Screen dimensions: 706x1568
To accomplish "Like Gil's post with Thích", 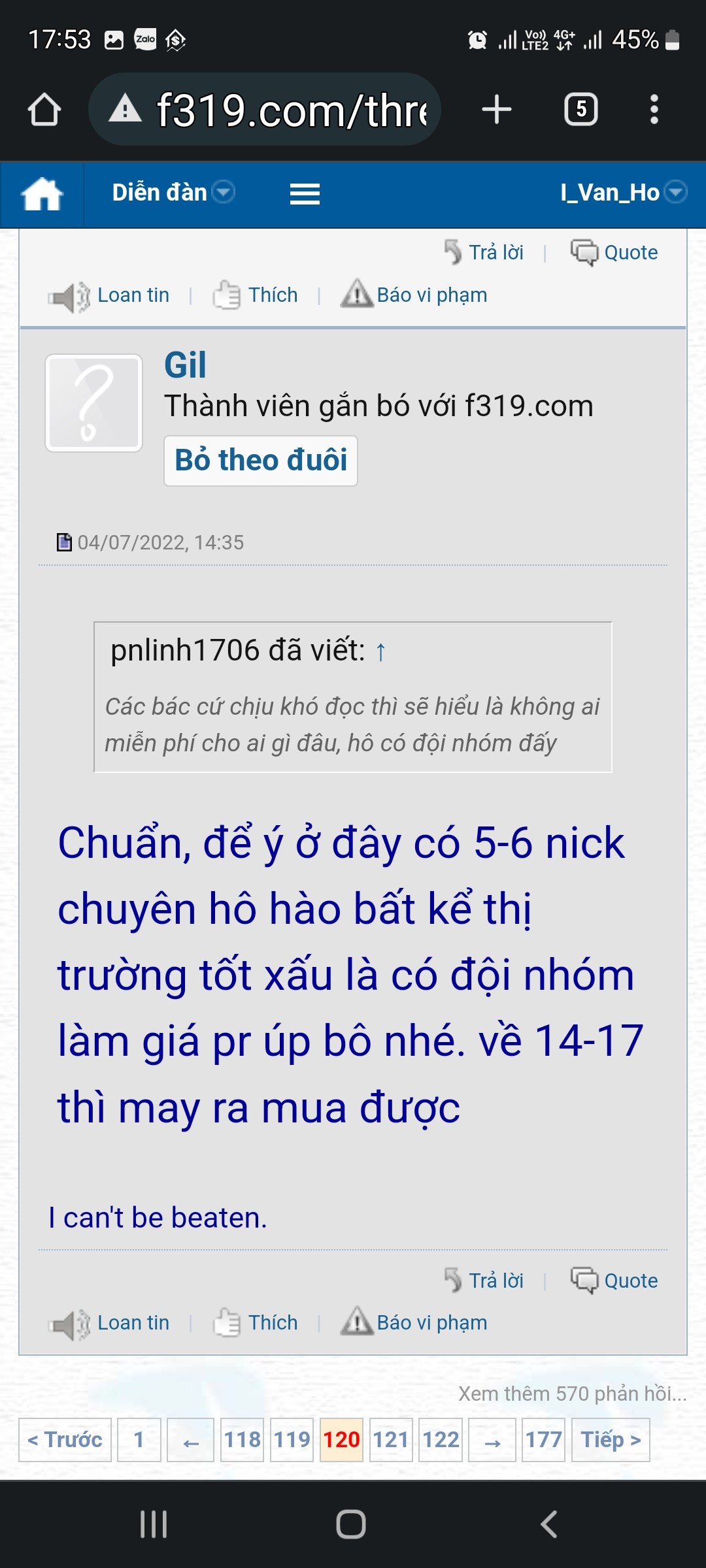I will tap(256, 1322).
